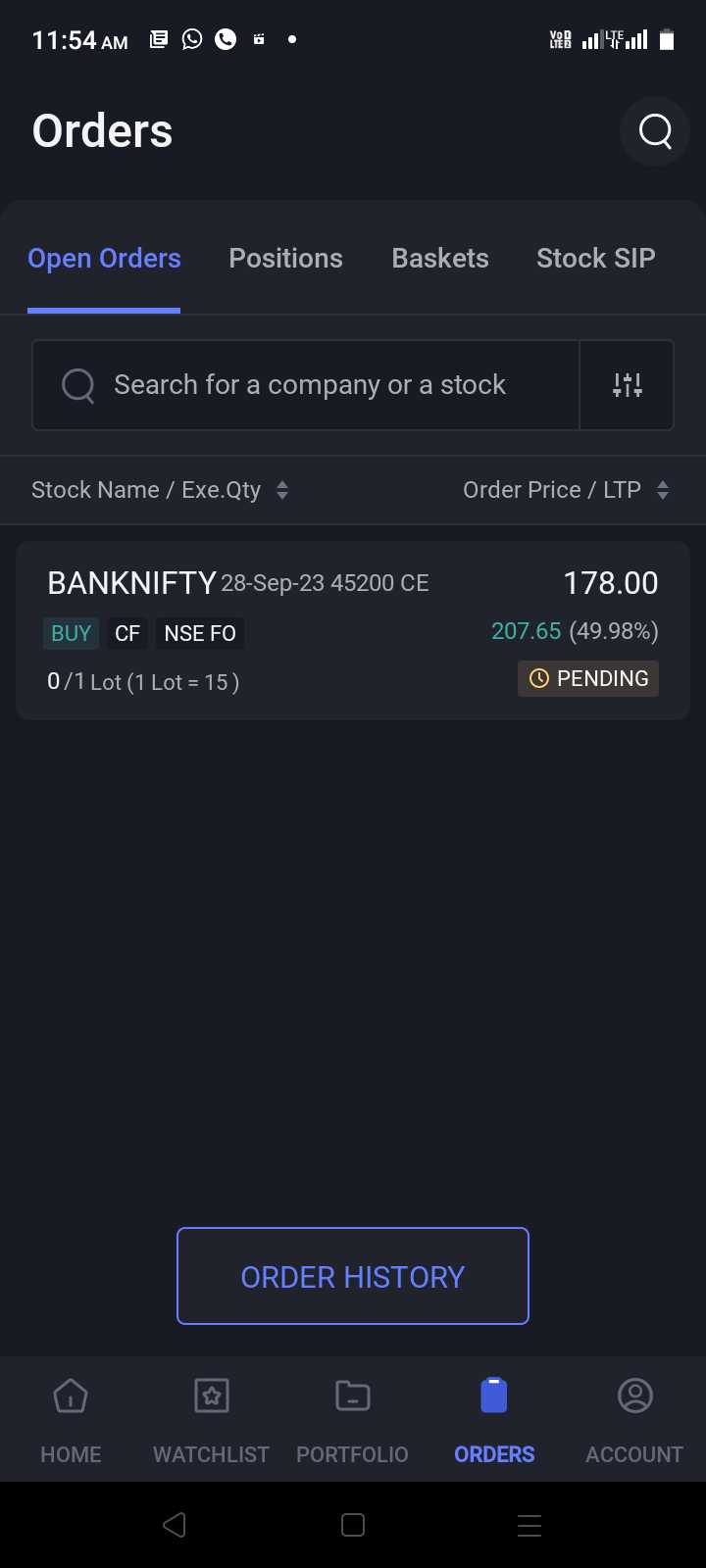Switch to the Positions tab
The width and height of the screenshot is (706, 1568).
(x=285, y=259)
